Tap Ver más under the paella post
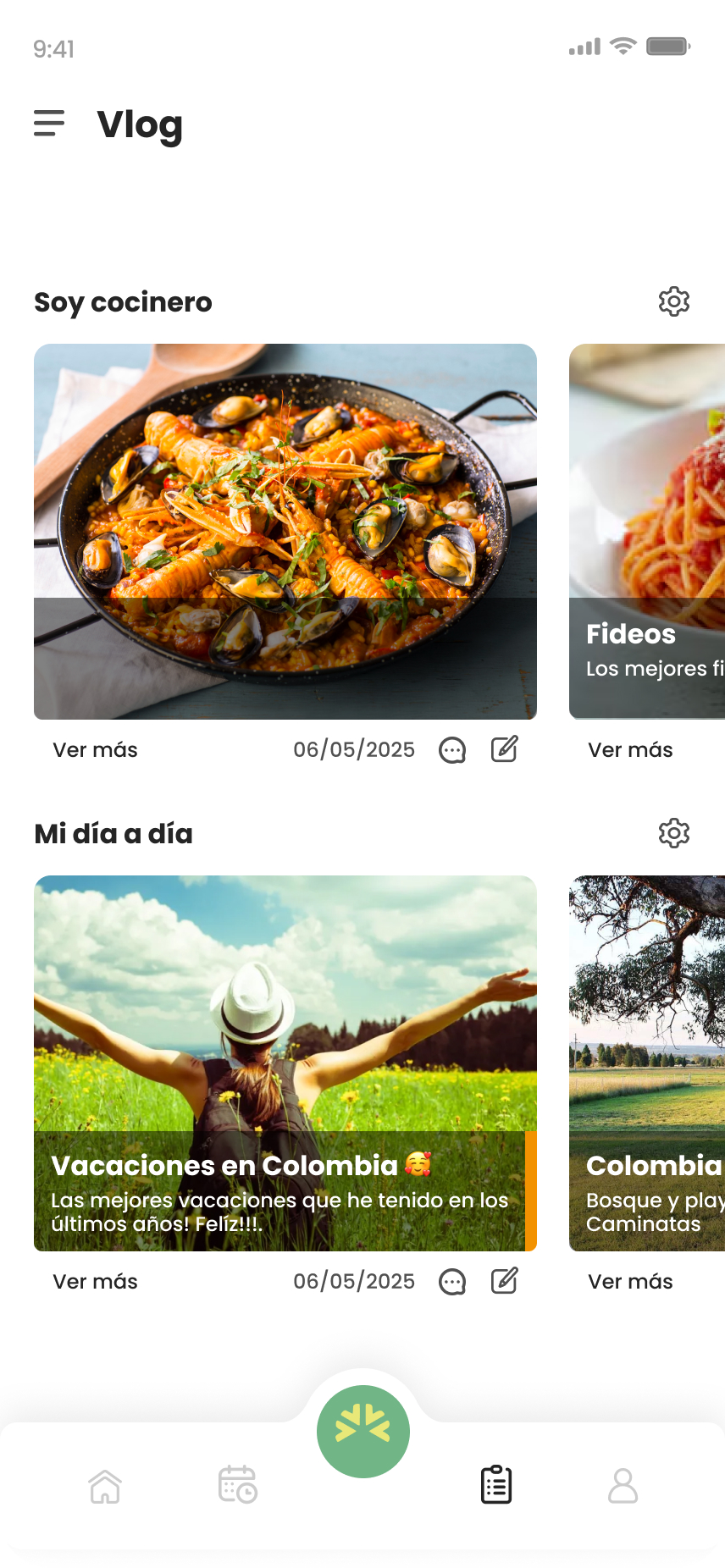 (x=95, y=750)
